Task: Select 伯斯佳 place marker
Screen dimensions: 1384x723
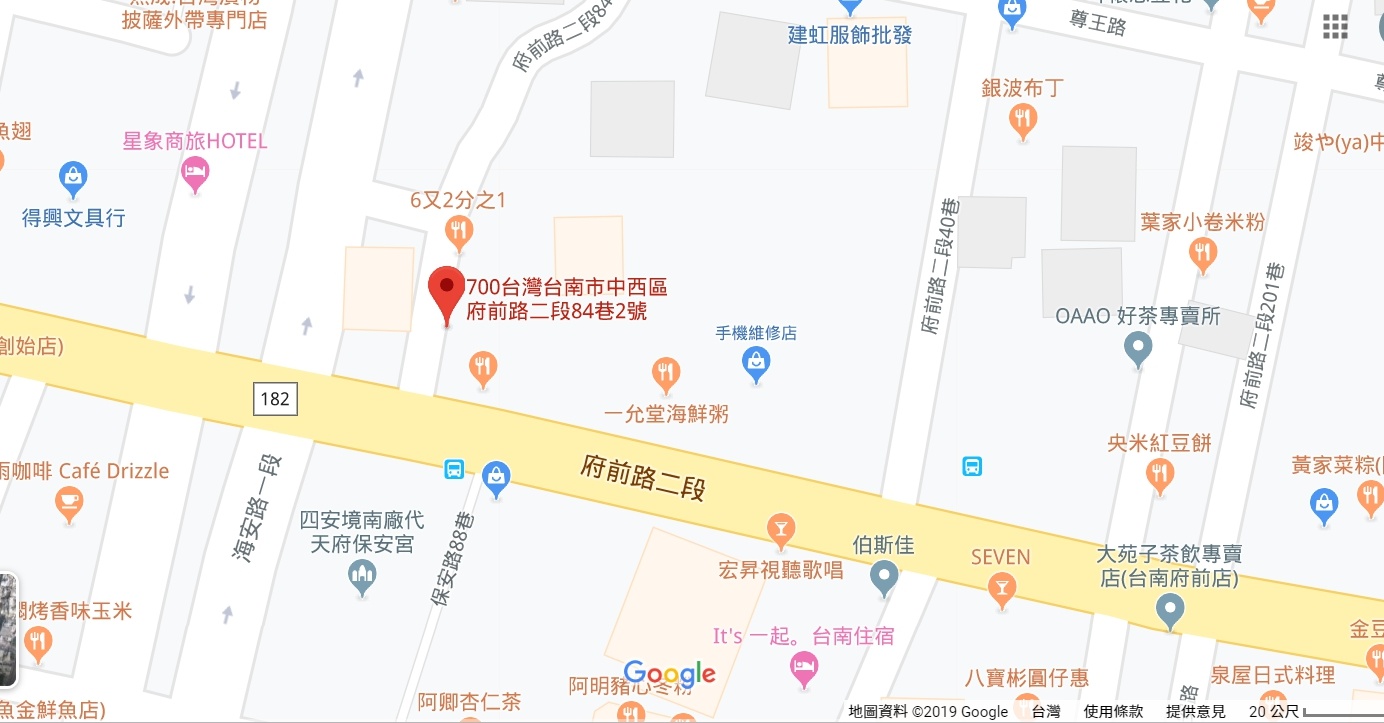Action: tap(883, 577)
